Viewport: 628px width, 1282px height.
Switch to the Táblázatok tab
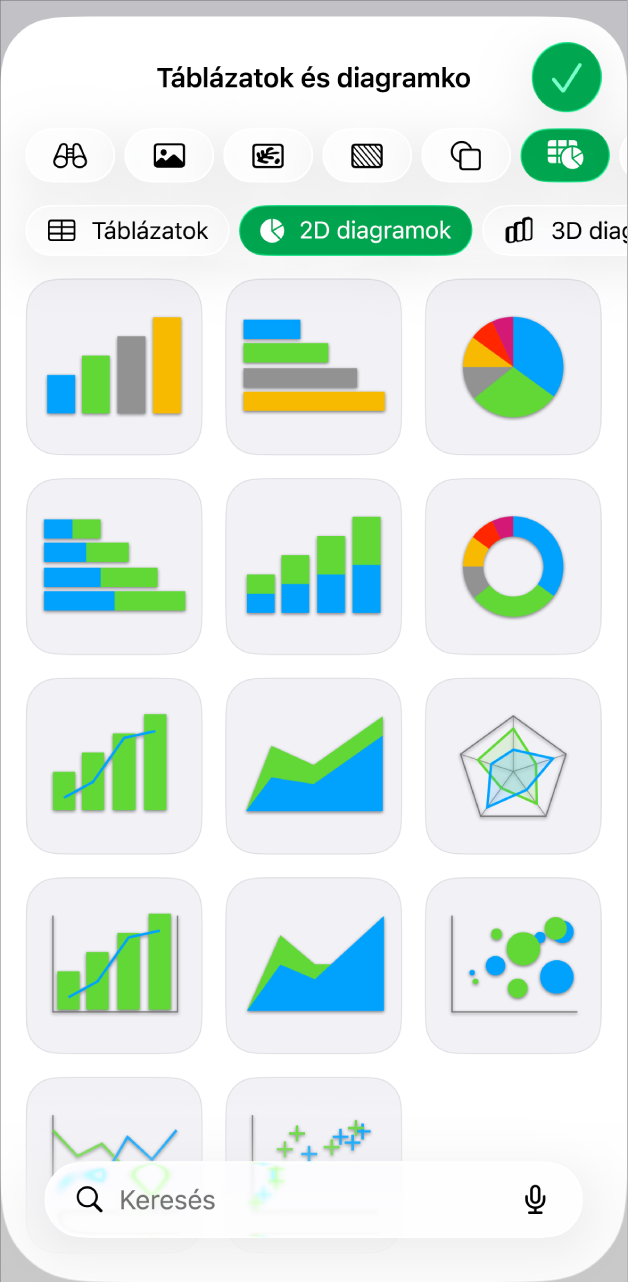point(128,231)
